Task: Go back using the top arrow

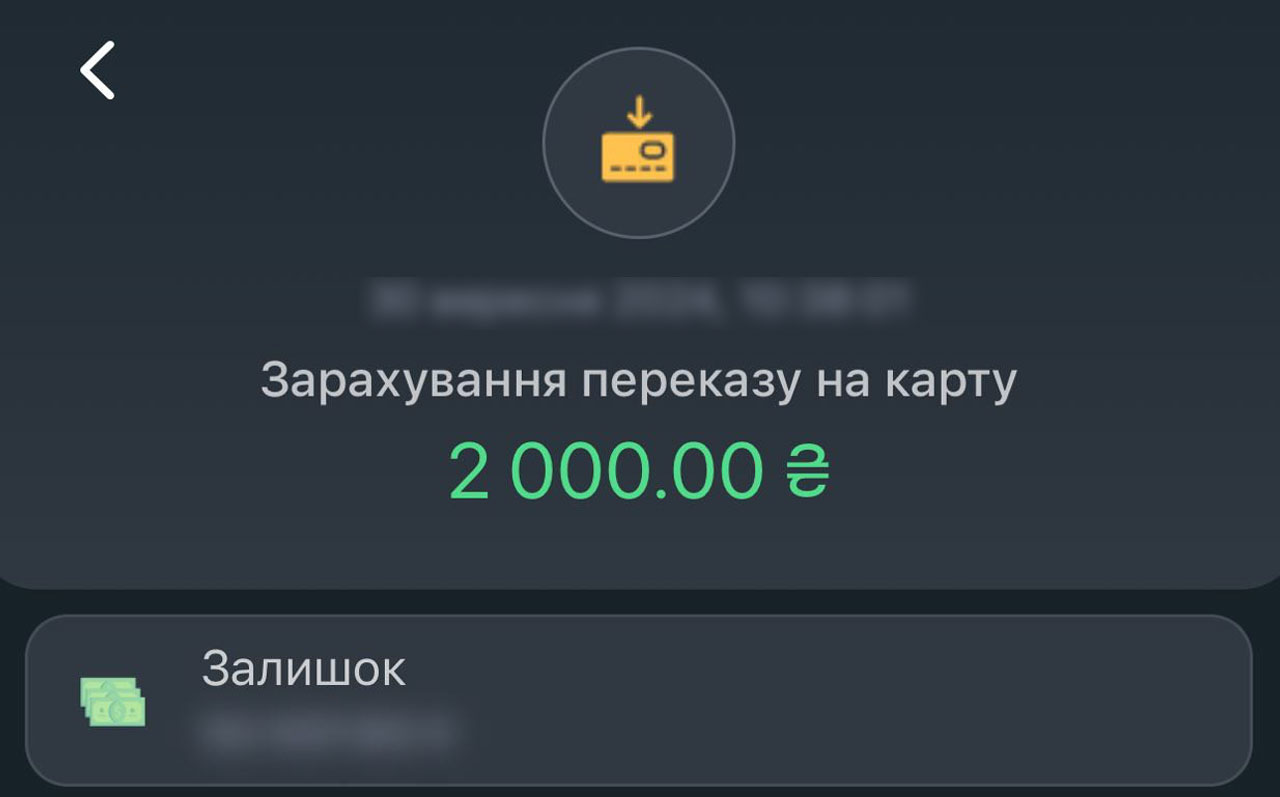Action: coord(97,70)
